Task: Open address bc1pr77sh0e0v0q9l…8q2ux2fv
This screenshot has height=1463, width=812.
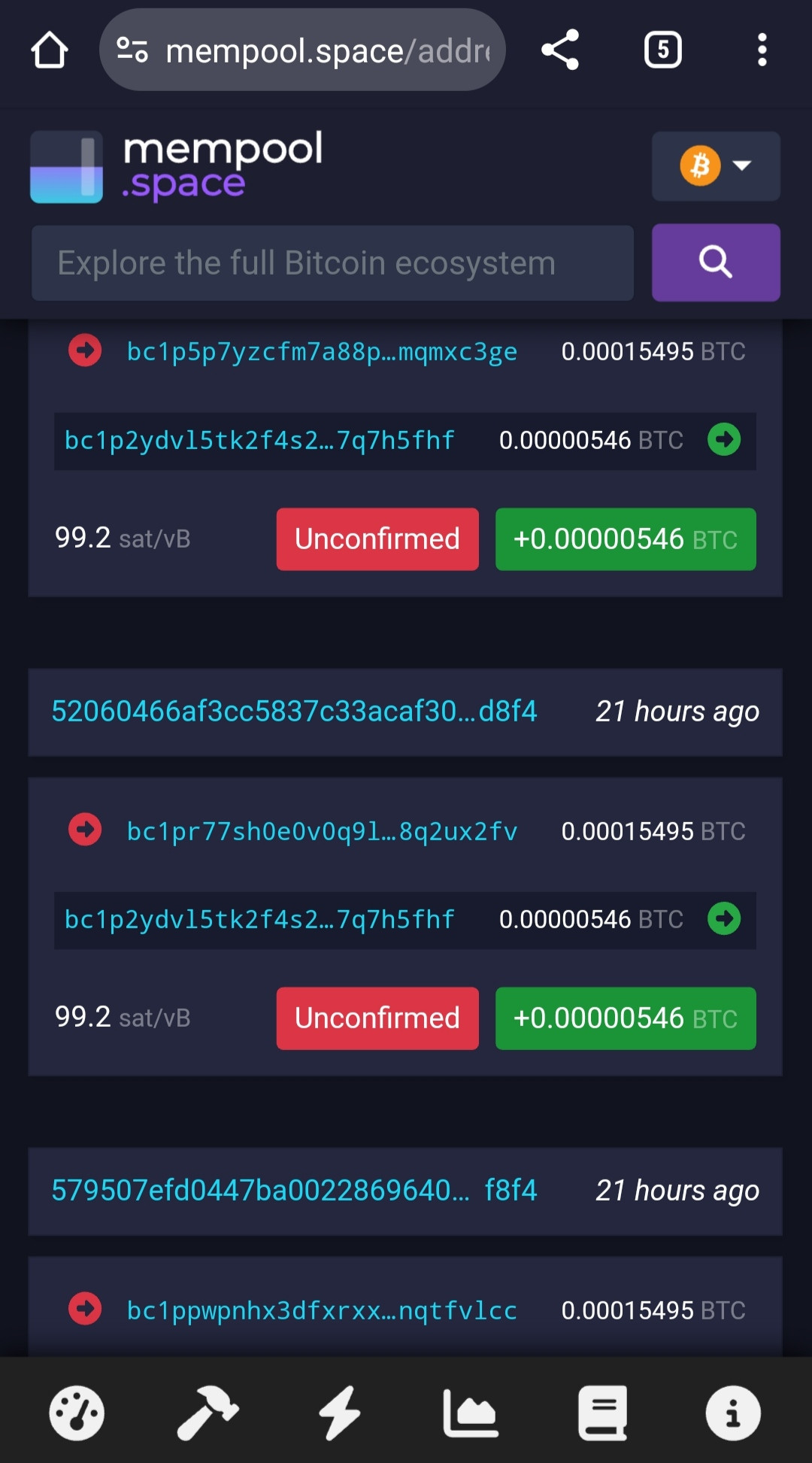Action: 322,831
